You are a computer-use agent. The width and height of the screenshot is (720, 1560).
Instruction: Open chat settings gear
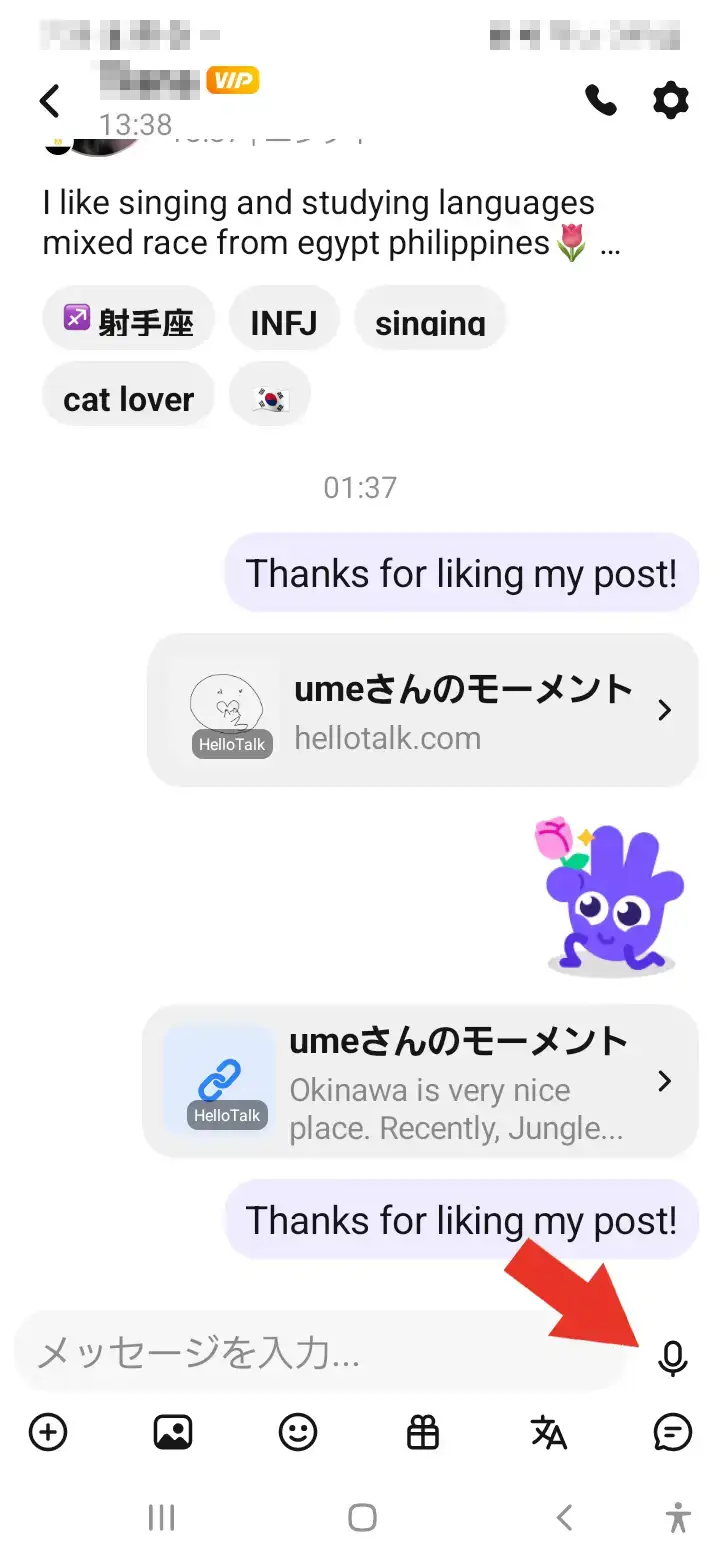click(671, 100)
